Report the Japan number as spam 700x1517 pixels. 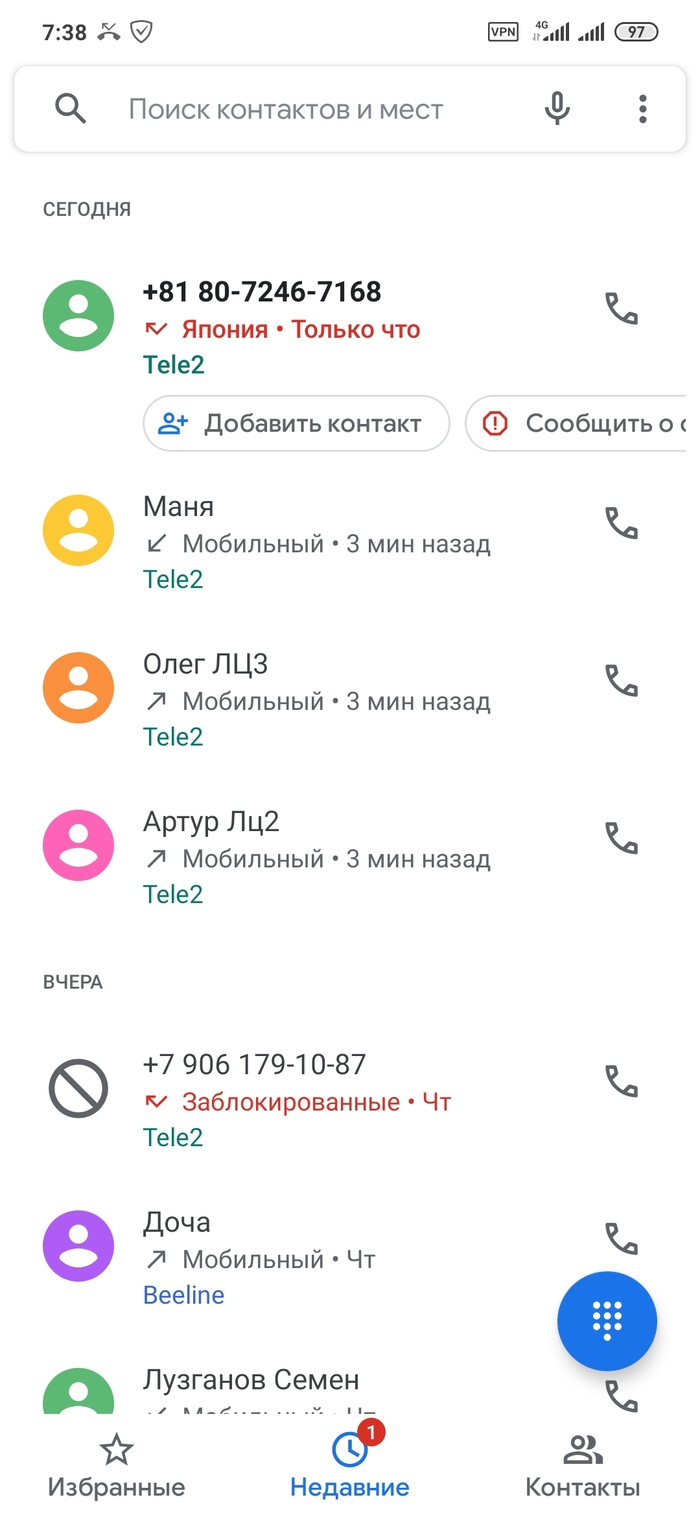coord(580,424)
